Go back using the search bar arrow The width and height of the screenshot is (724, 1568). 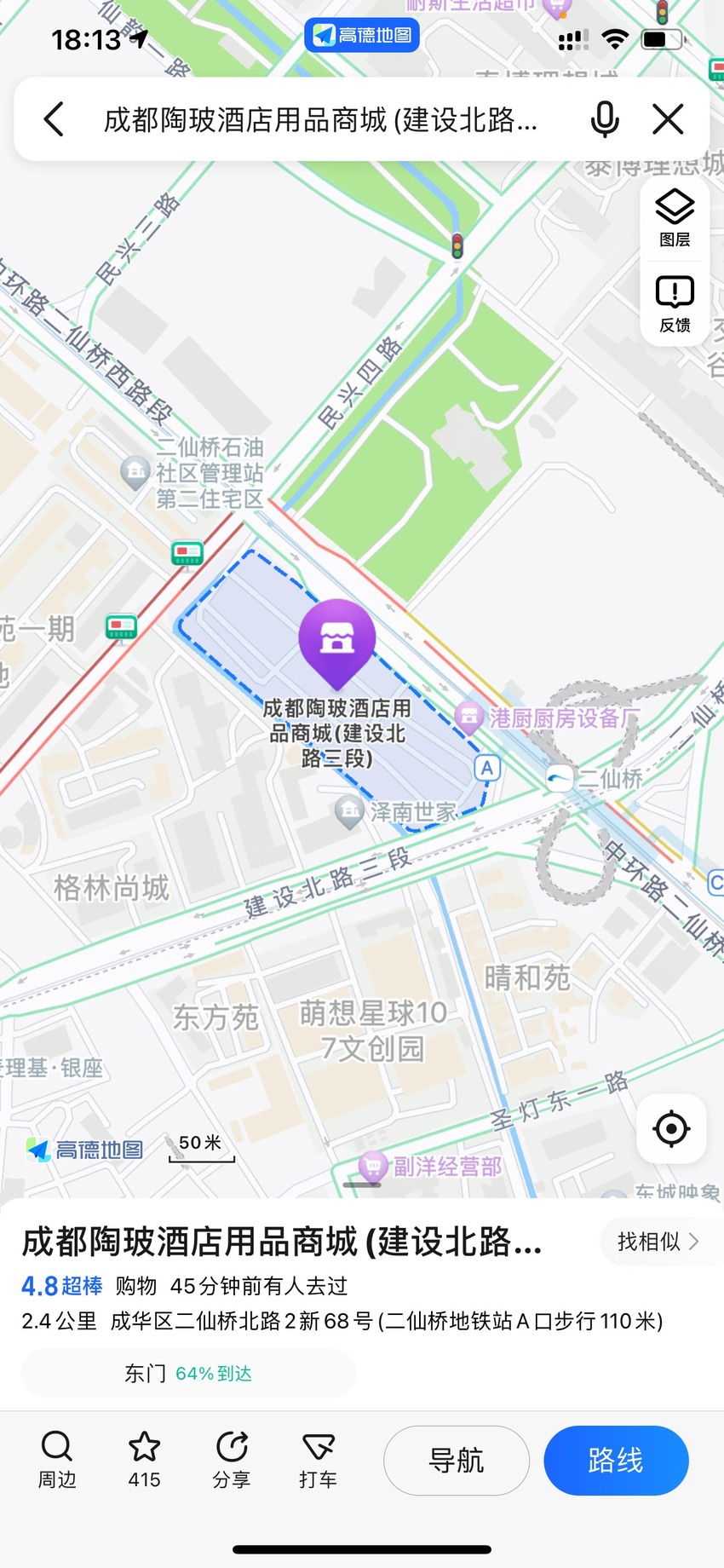(54, 119)
